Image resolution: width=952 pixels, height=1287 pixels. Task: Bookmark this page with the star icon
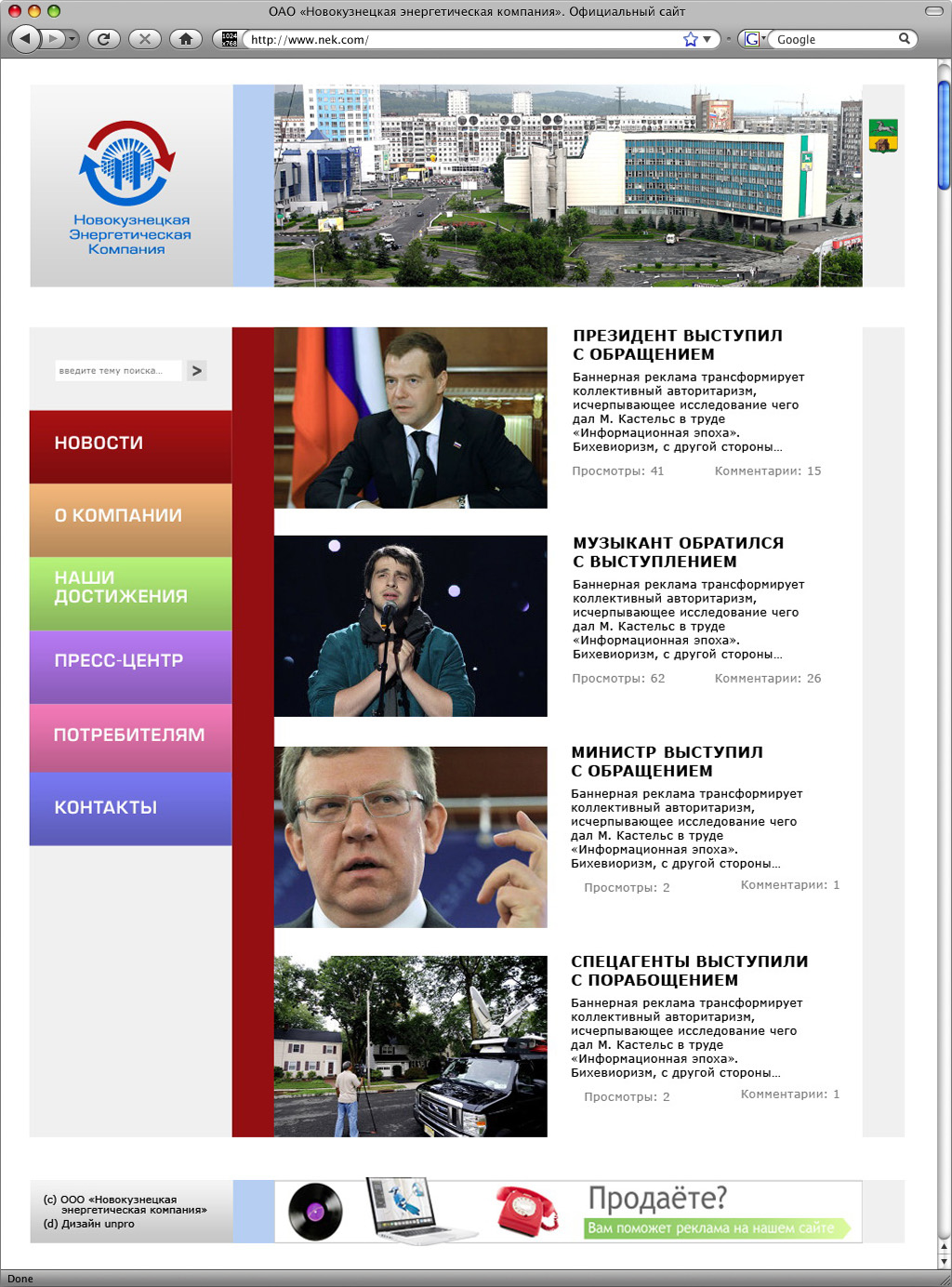coord(690,39)
